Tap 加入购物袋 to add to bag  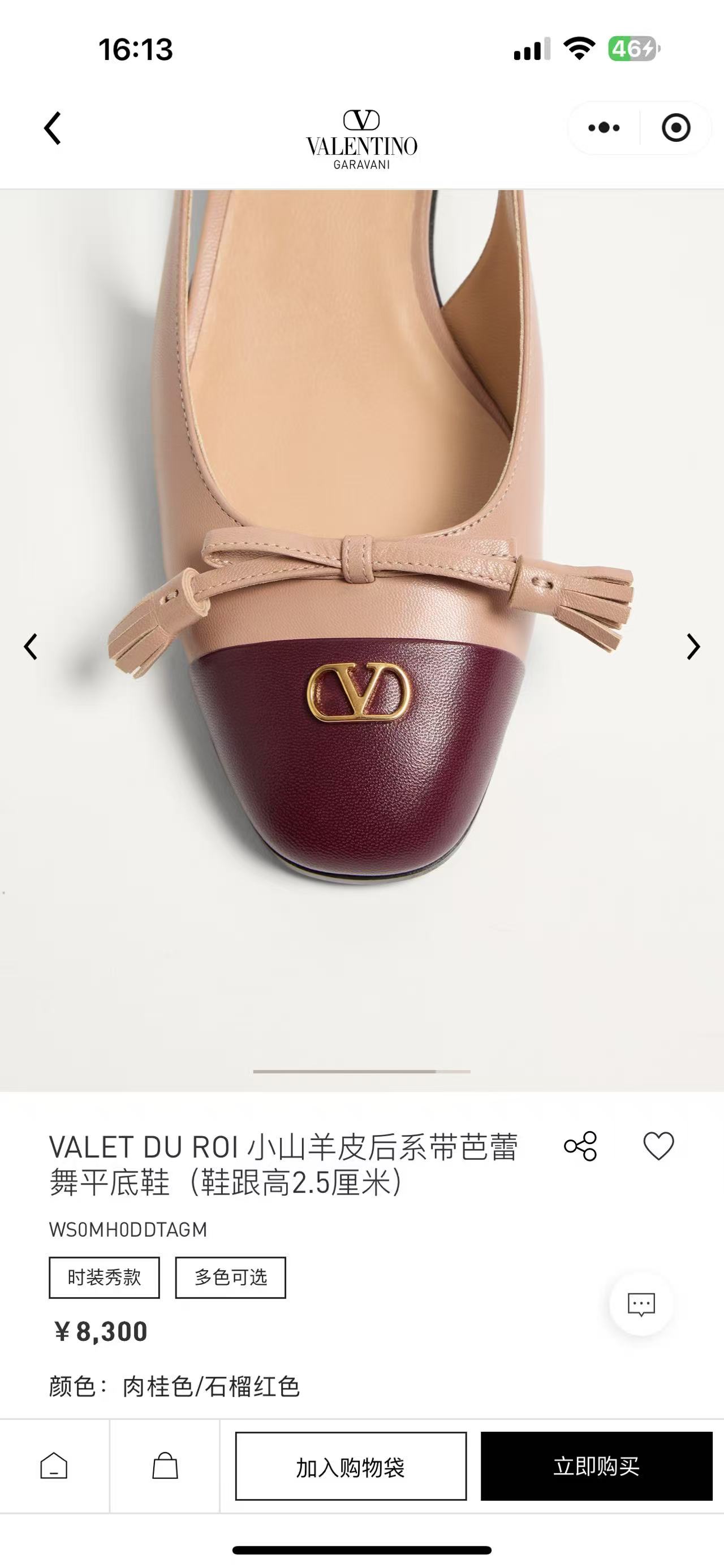(x=351, y=1466)
